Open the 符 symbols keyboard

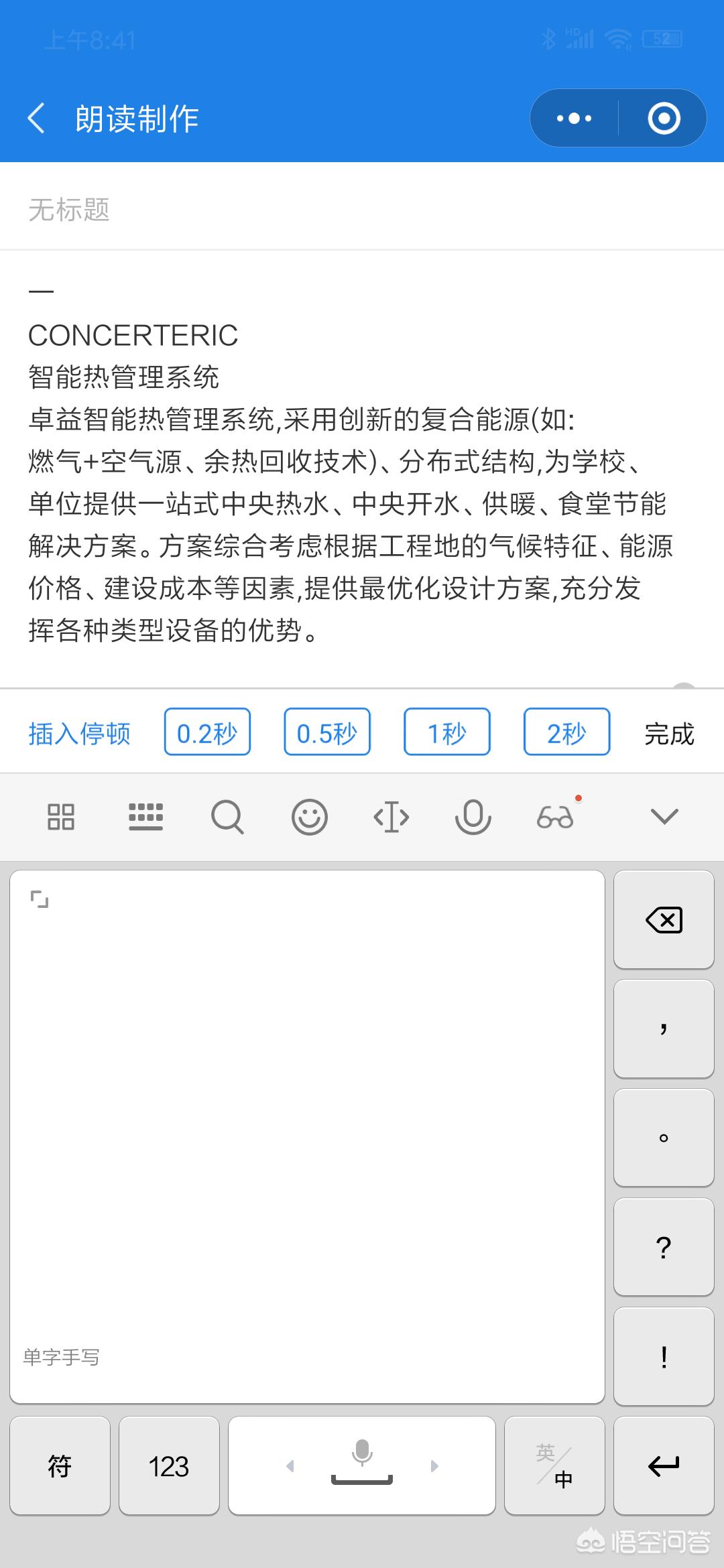coord(60,1465)
